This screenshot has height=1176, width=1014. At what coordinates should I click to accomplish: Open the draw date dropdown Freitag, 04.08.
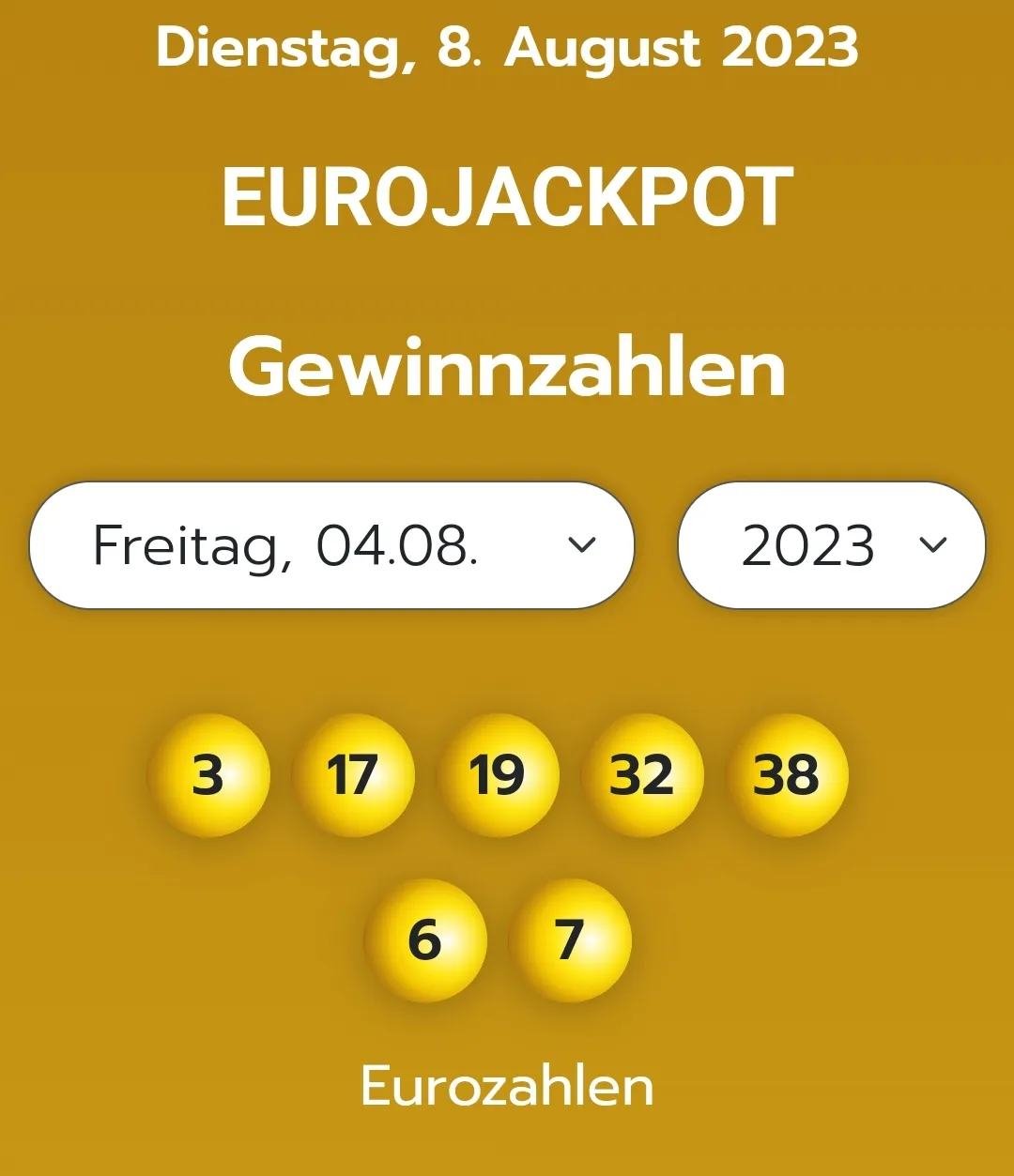click(x=331, y=545)
